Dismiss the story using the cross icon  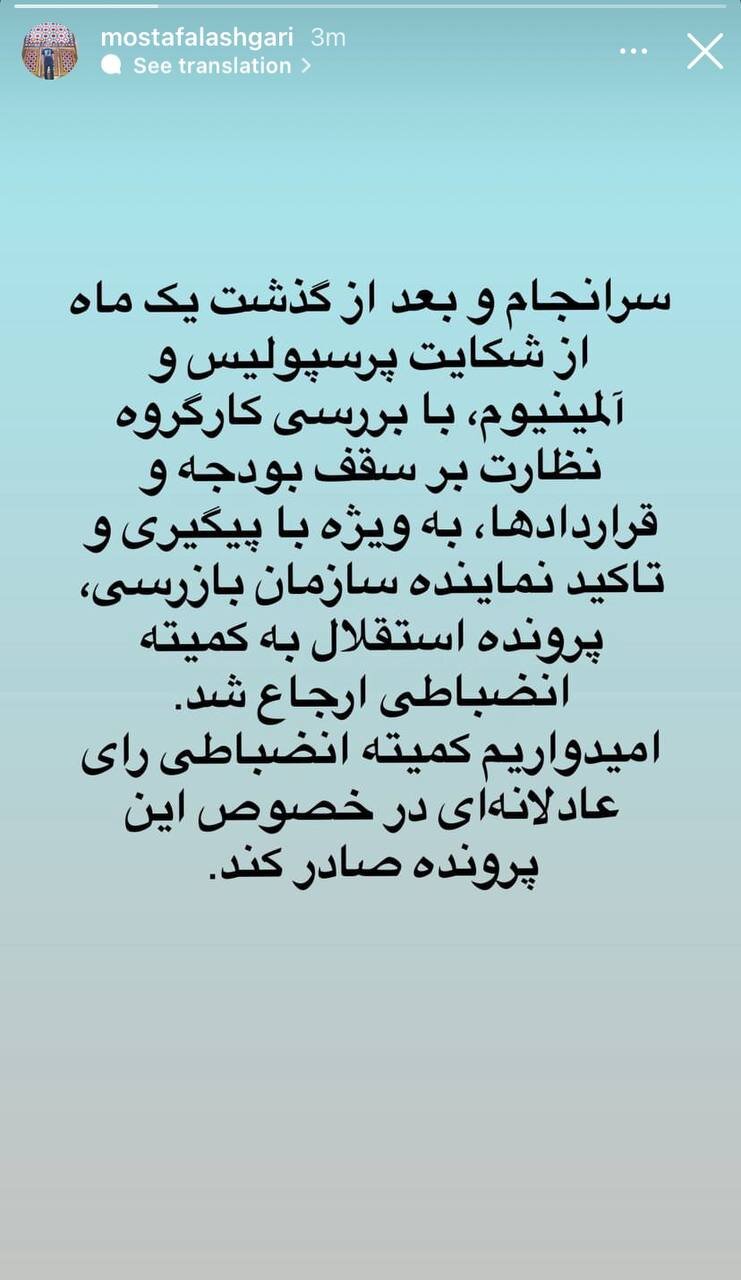pos(706,52)
